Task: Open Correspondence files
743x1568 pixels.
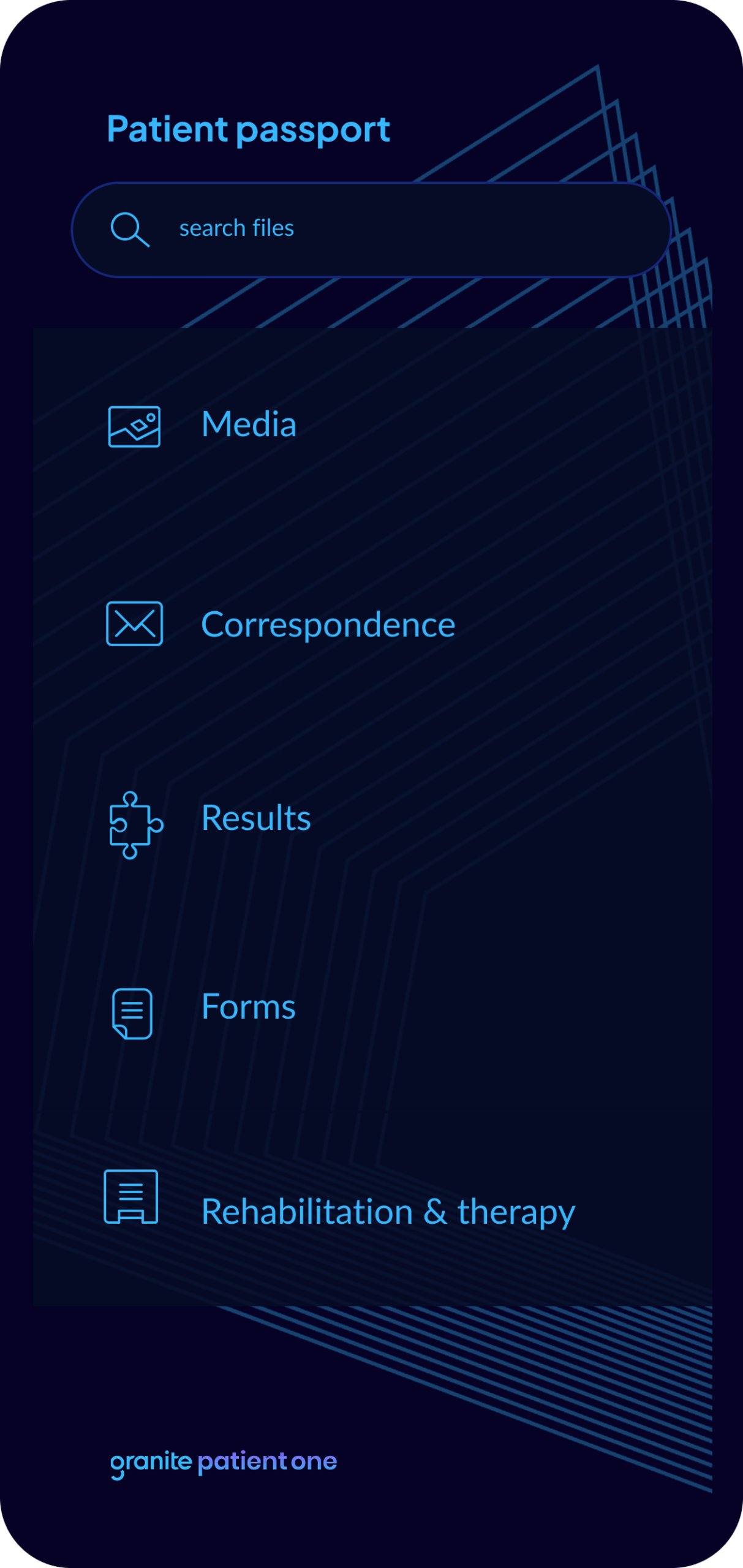Action: 328,625
